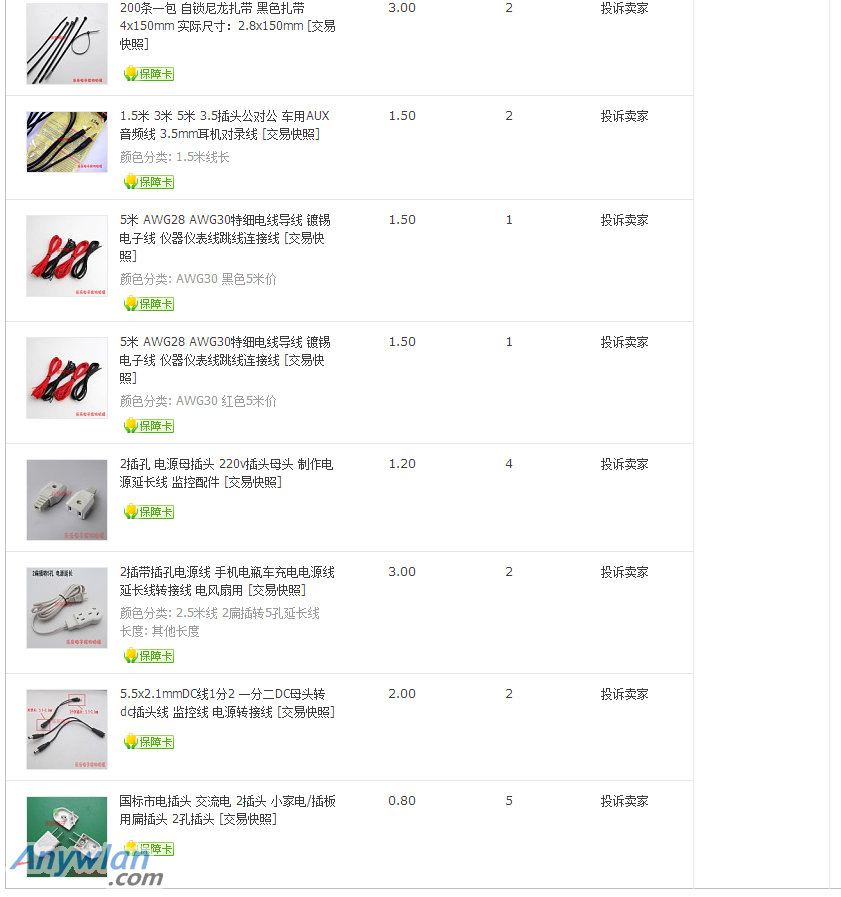841x897 pixels.
Task: Tap 投诉卖家 for the 国标市电插头 order
Action: point(624,801)
